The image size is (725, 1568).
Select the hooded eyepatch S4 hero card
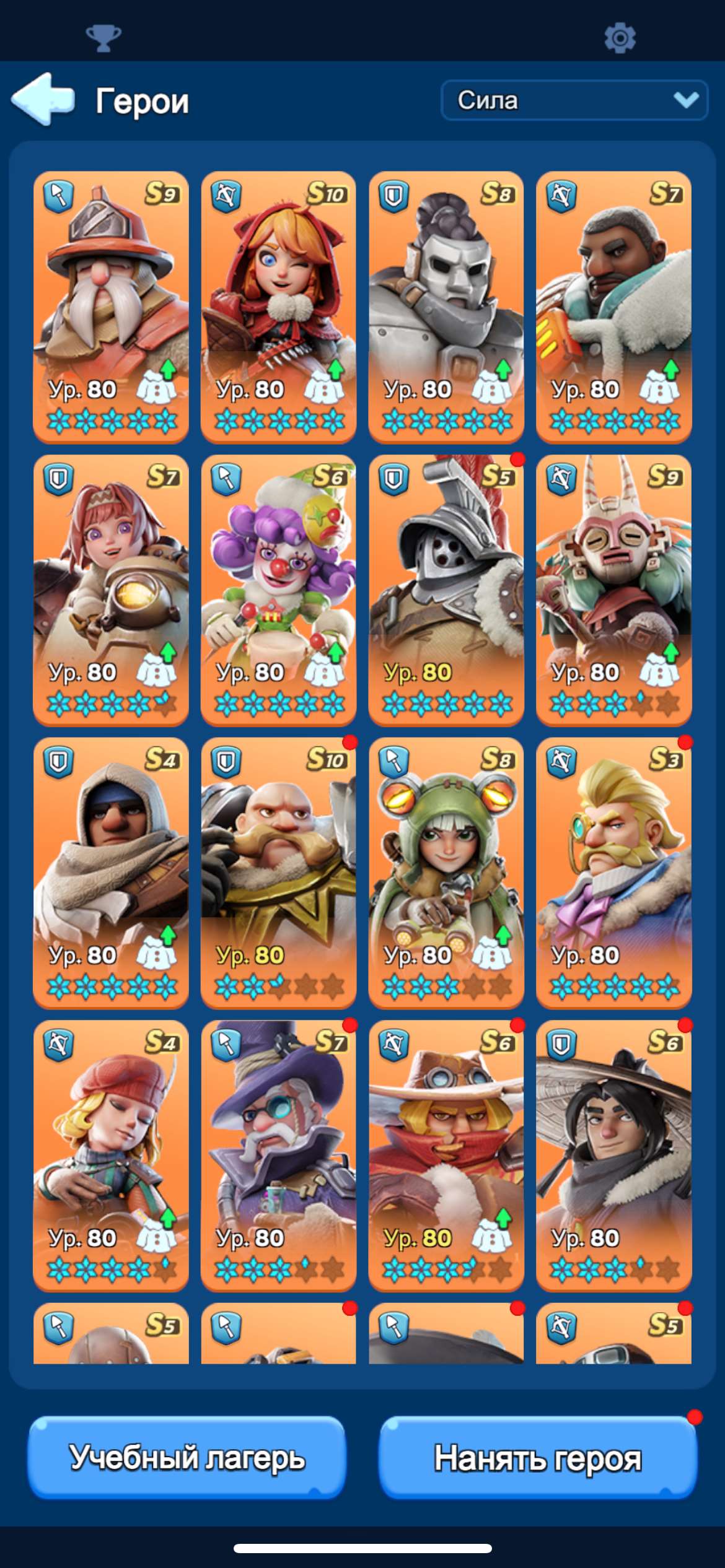[x=111, y=872]
